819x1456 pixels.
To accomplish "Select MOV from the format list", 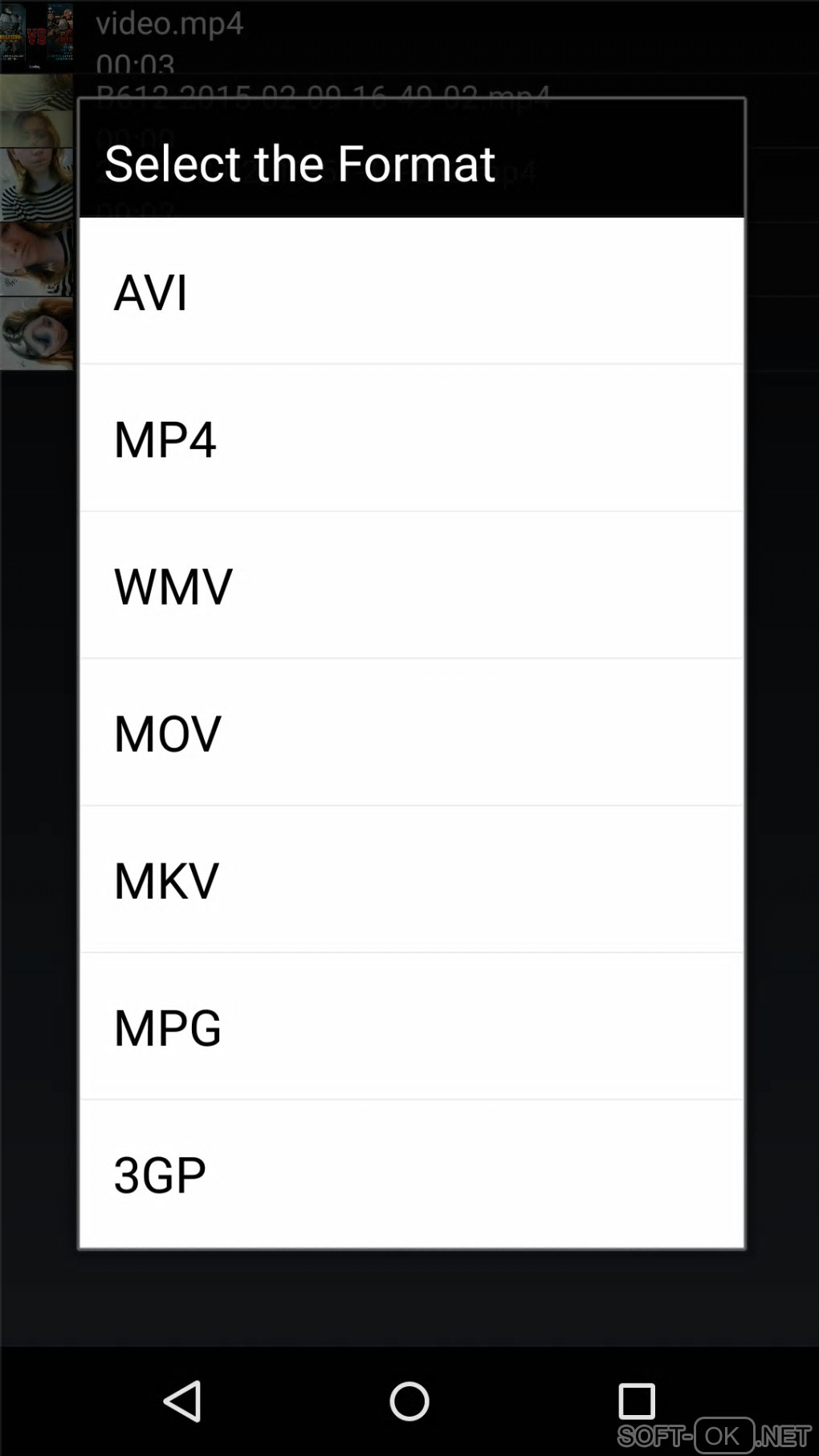I will (x=409, y=732).
